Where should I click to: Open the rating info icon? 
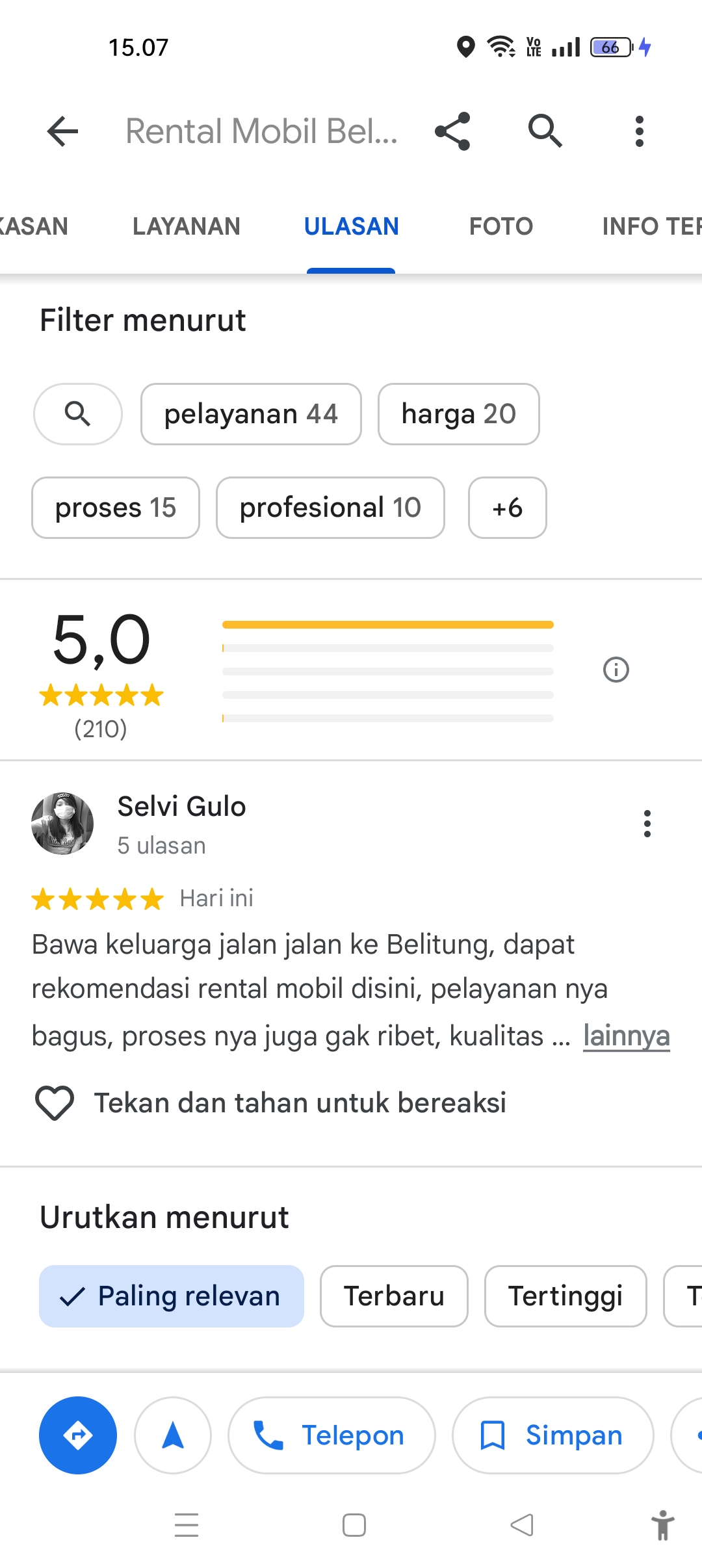click(x=616, y=670)
